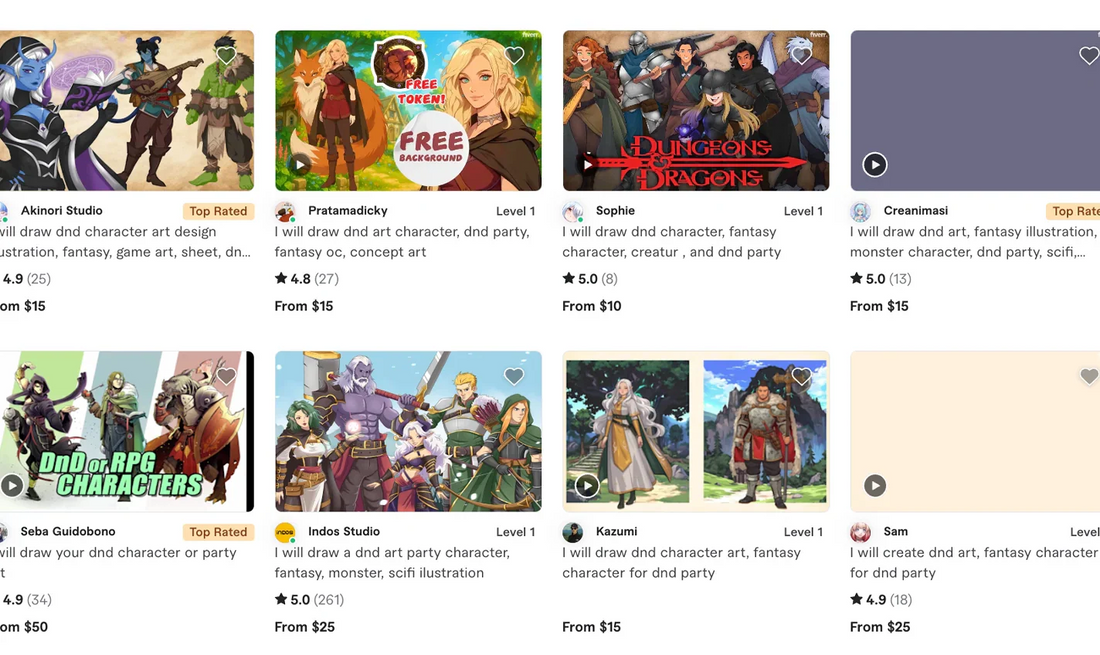View Sophie's seller profile
The image size is (1100, 655).
click(615, 211)
